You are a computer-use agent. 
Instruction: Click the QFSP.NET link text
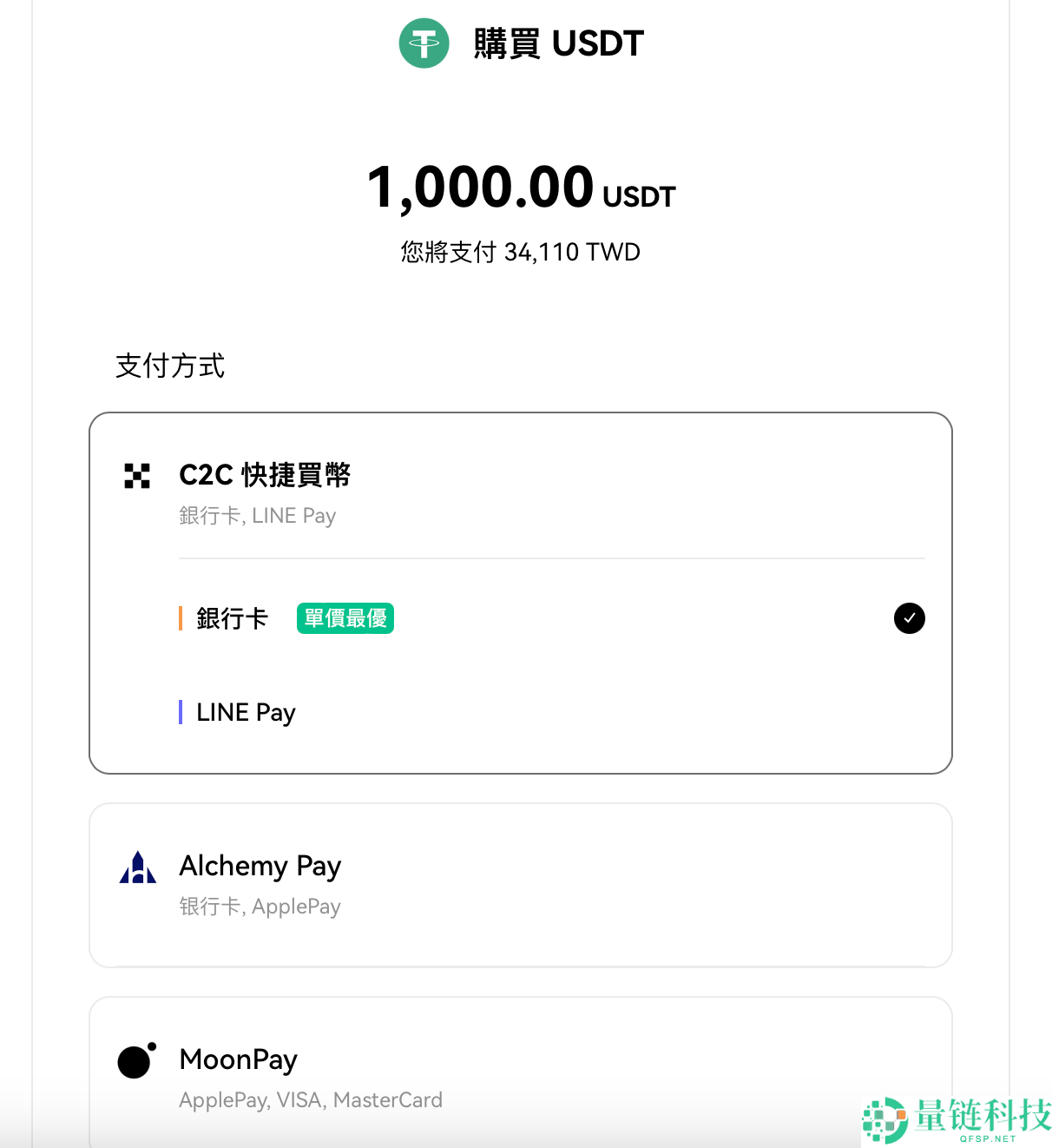(987, 1137)
